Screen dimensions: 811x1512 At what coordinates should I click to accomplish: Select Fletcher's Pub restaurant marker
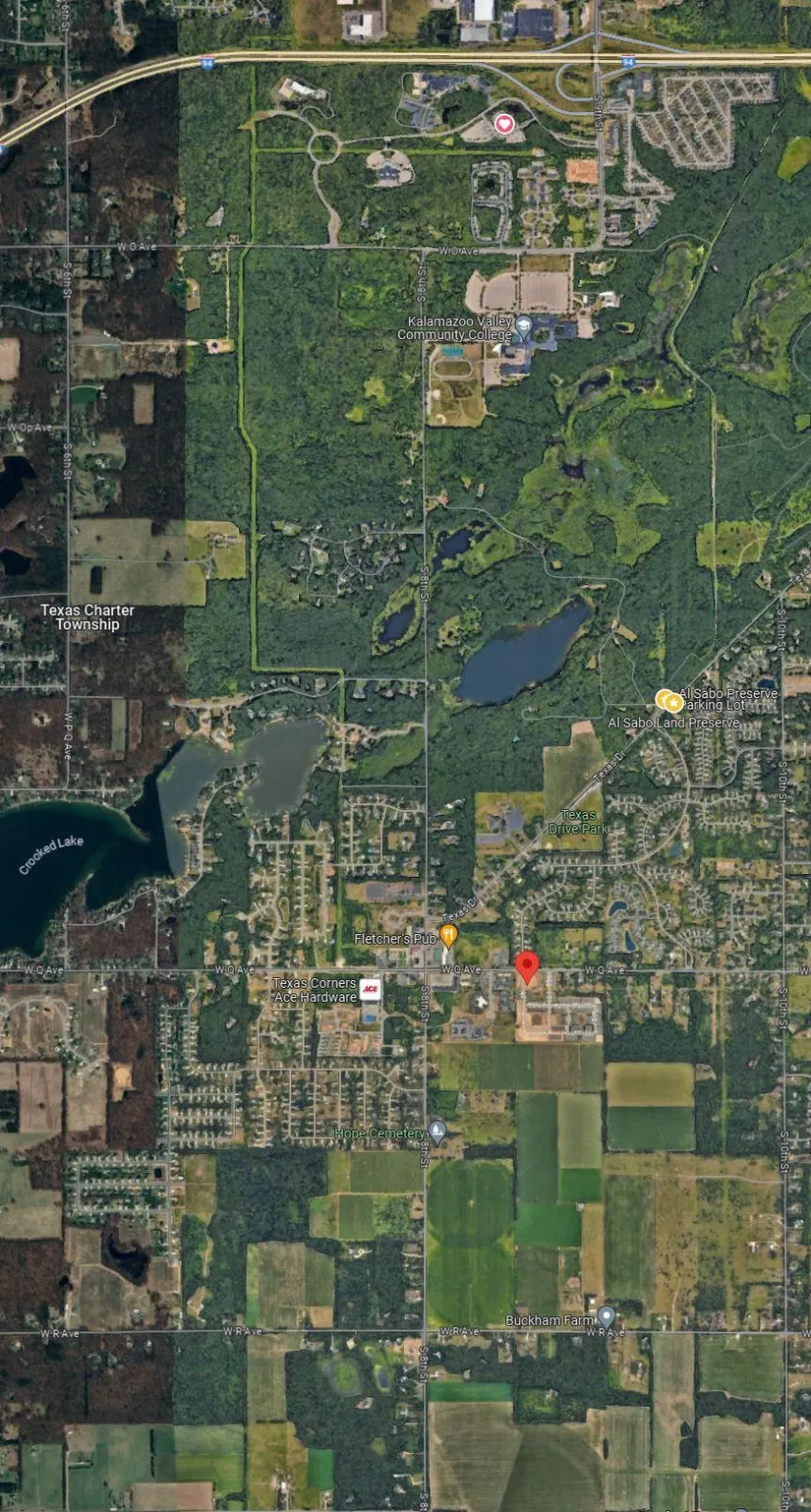(x=448, y=935)
